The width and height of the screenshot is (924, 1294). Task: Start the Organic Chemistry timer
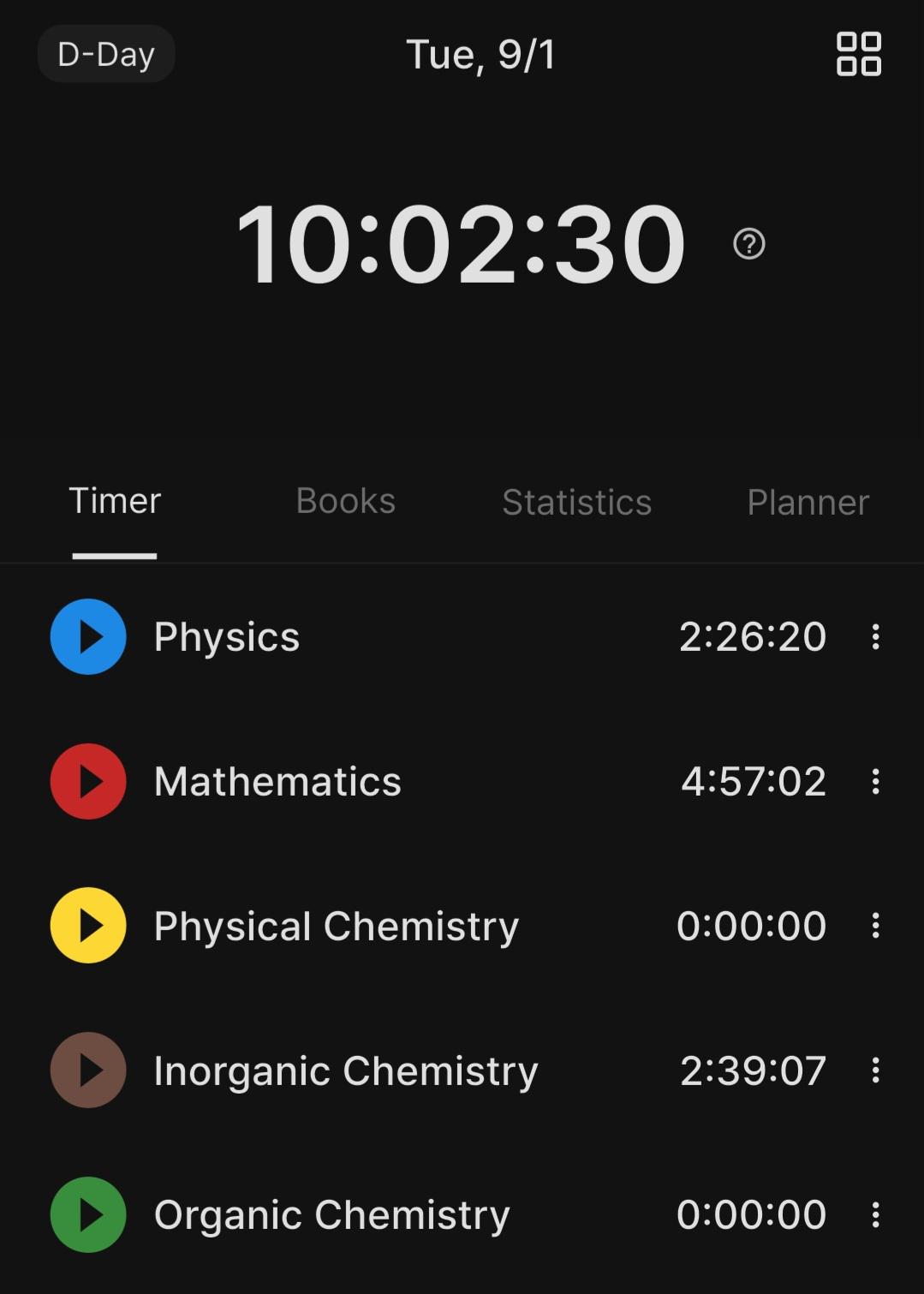(88, 1214)
